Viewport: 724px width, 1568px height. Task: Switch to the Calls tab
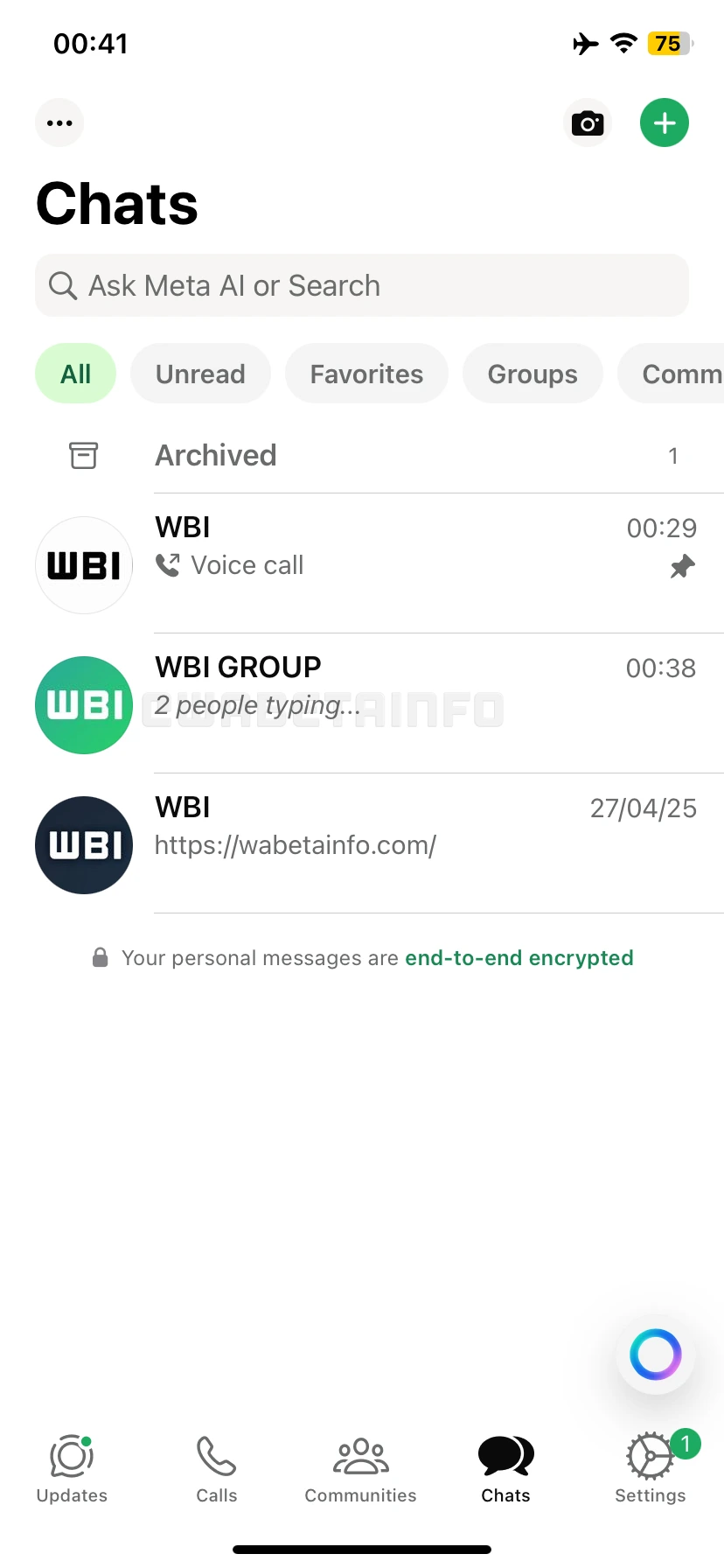coord(217,1468)
